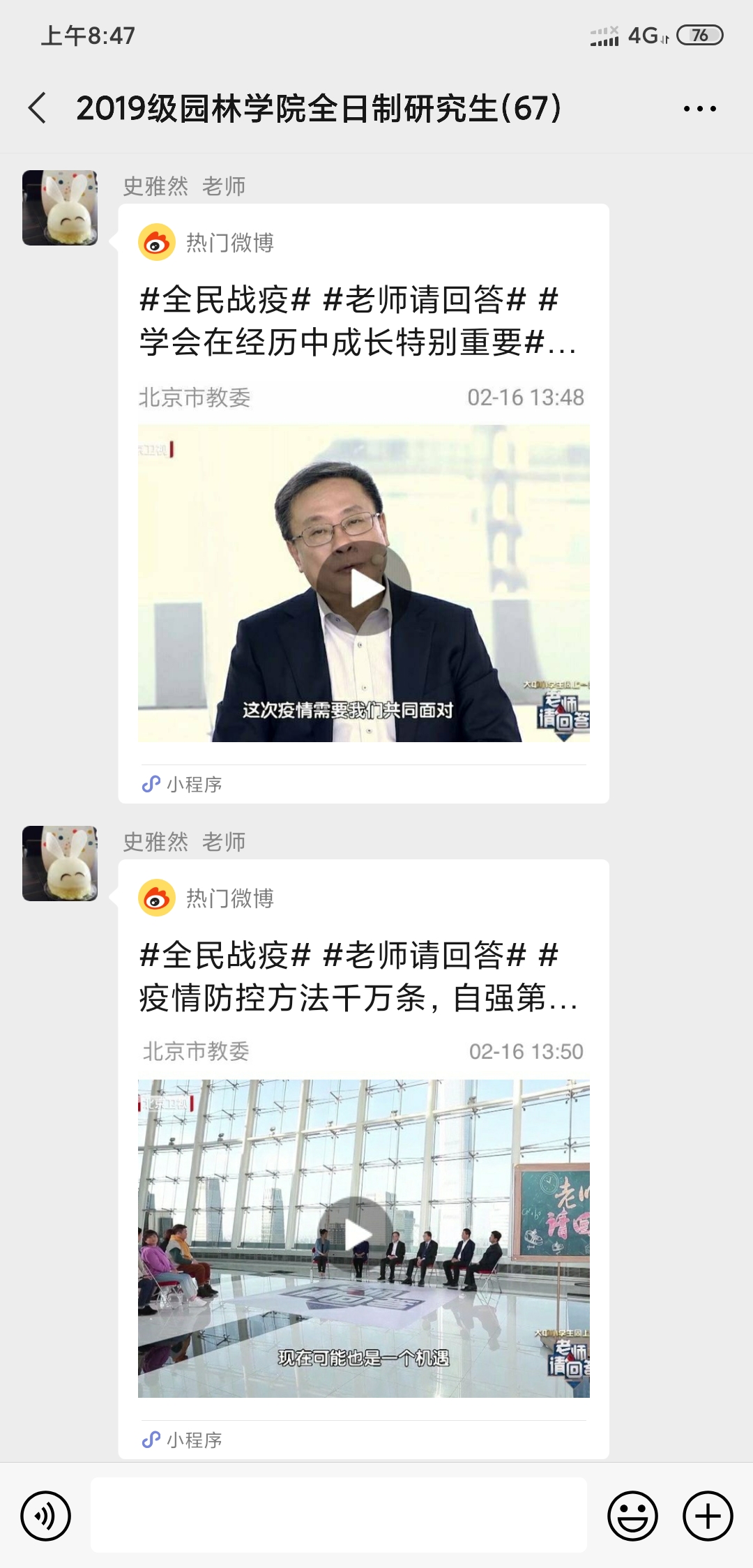The width and height of the screenshot is (753, 1568).
Task: Tap 史雅然 老师's avatar on the first message
Action: pos(60,208)
